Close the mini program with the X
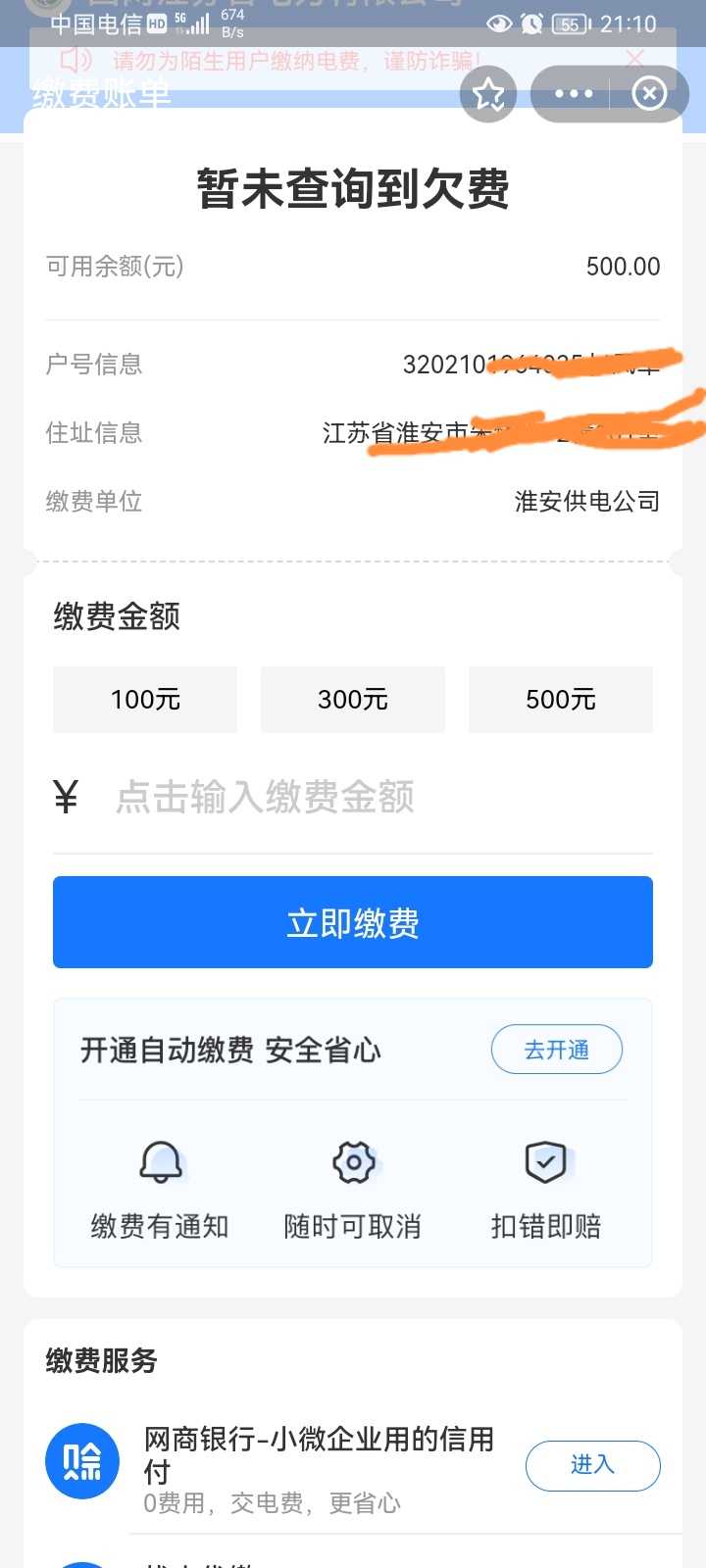The height and width of the screenshot is (1568, 706). coord(649,94)
